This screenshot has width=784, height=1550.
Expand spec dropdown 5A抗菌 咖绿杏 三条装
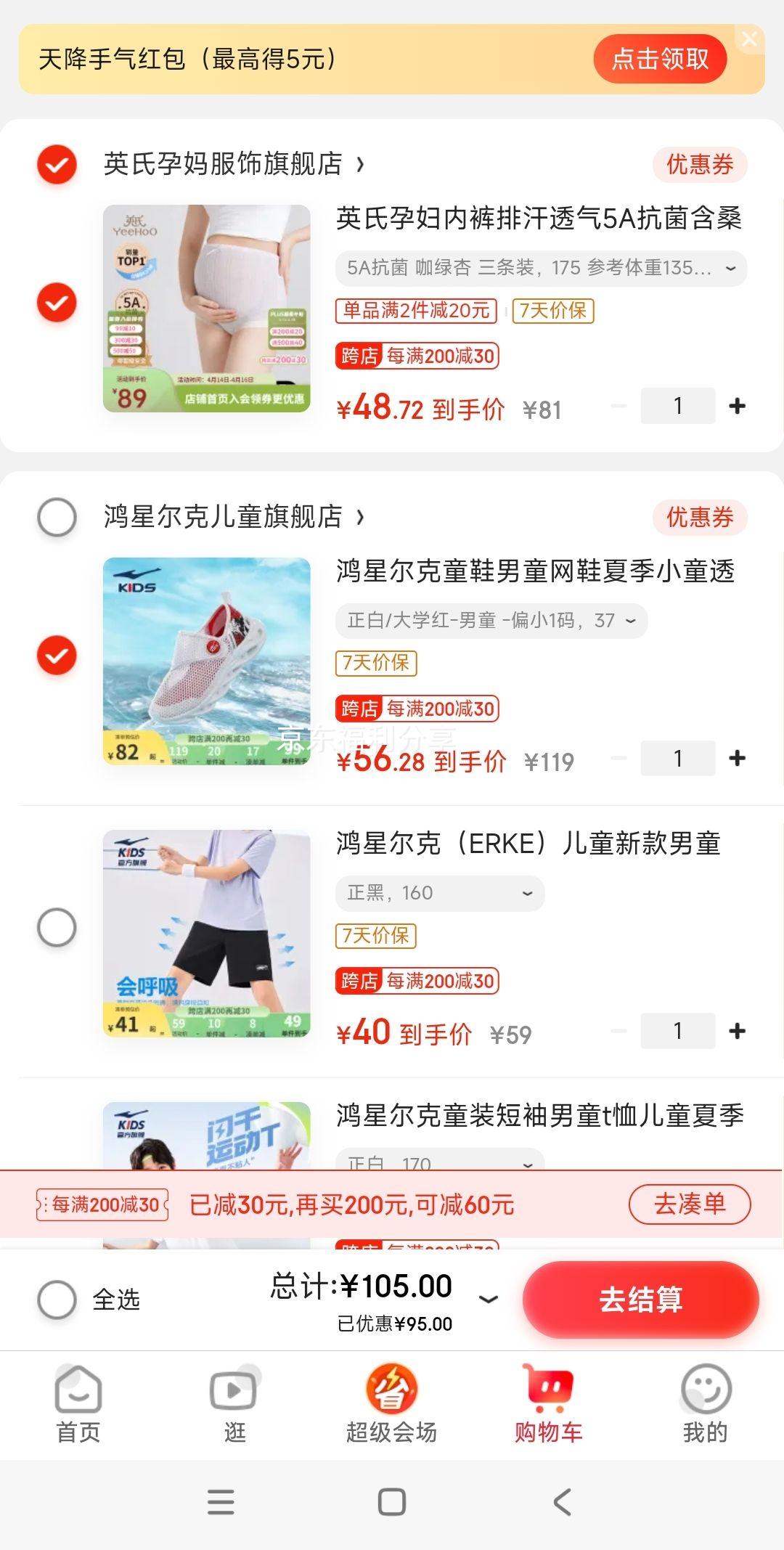pyautogui.click(x=541, y=268)
